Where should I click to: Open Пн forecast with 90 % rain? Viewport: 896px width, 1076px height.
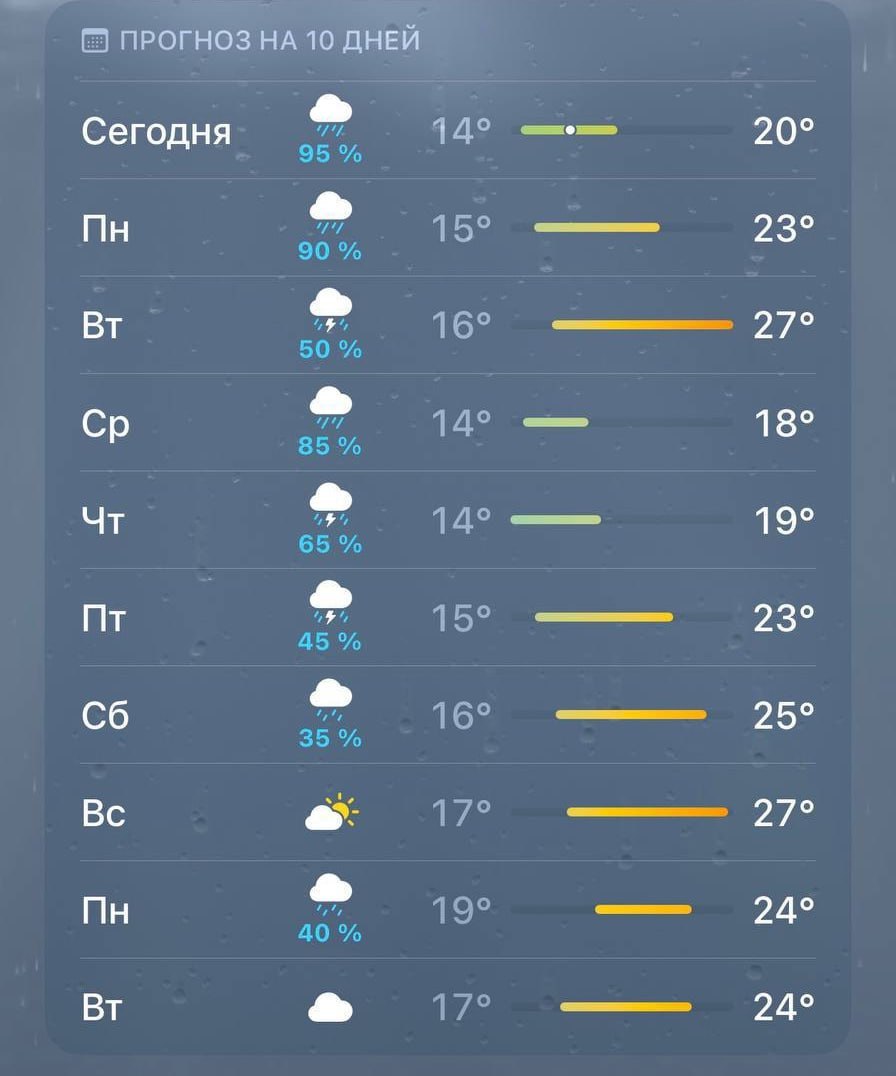(x=448, y=228)
